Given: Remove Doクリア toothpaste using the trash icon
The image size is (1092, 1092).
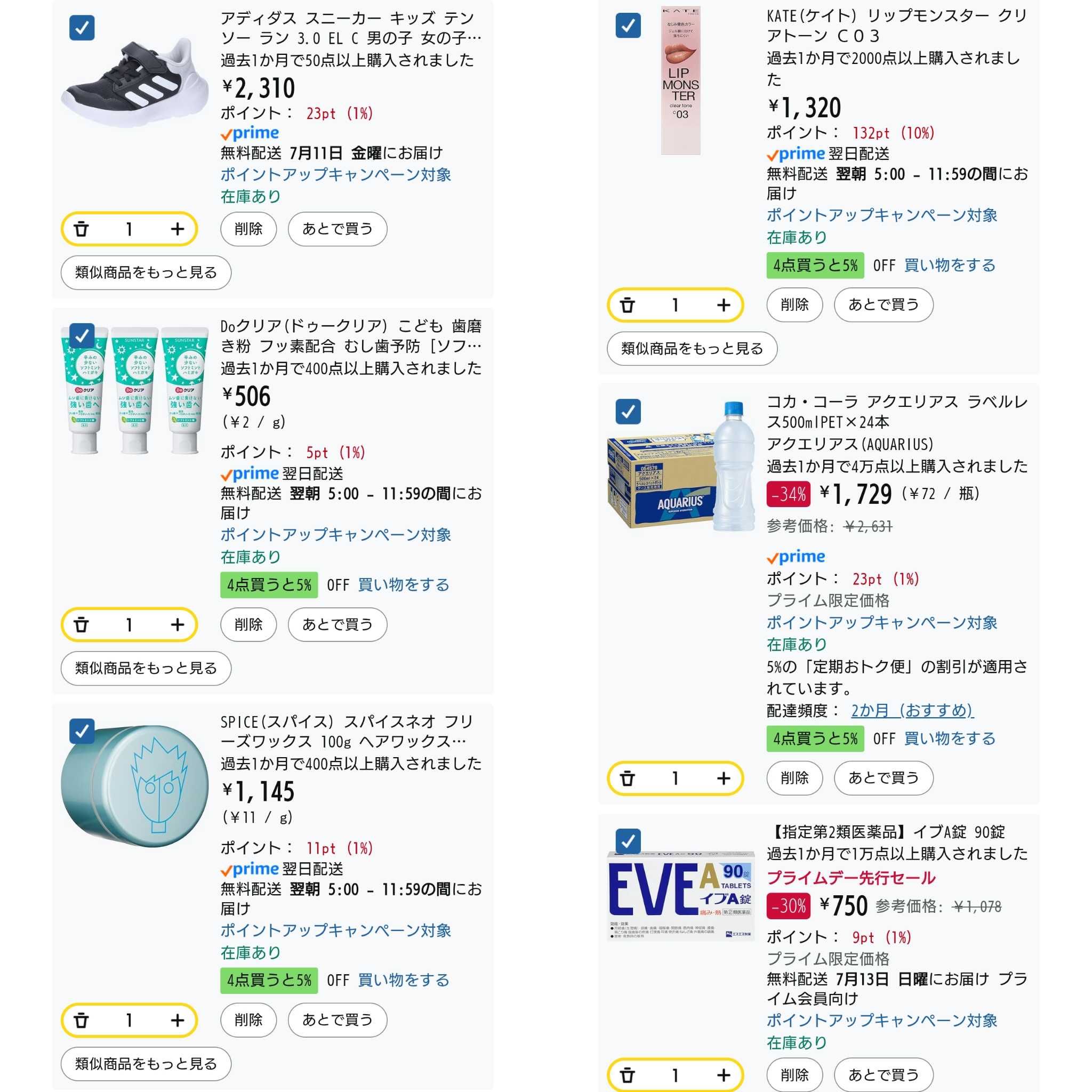Looking at the screenshot, I should [82, 624].
